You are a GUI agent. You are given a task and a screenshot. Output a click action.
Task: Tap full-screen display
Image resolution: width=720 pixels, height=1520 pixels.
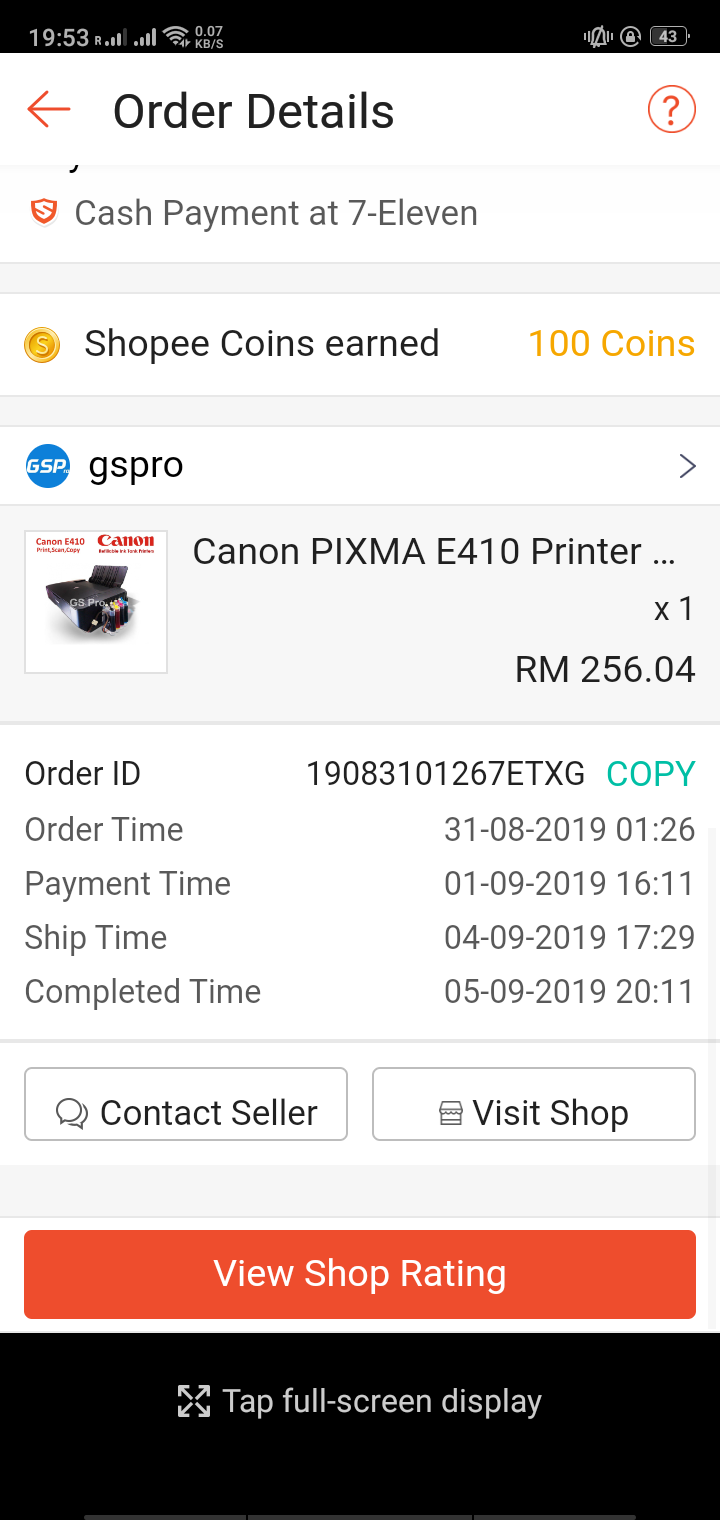pos(360,1401)
